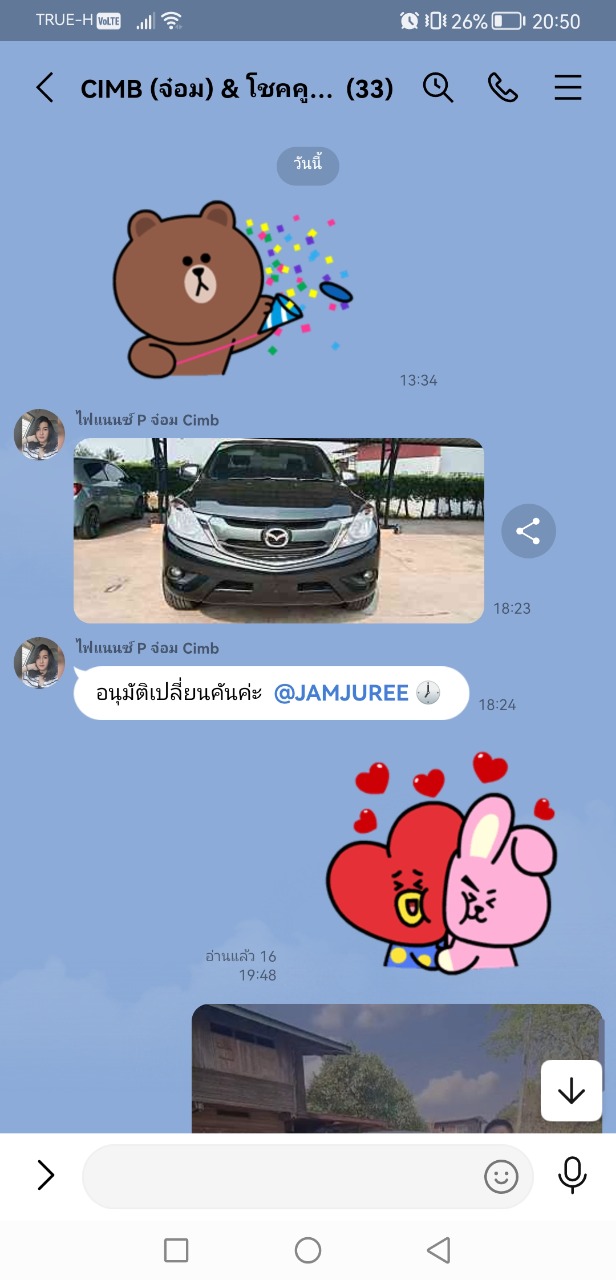Jump to latest message arrow
616x1280 pixels.
click(571, 1090)
